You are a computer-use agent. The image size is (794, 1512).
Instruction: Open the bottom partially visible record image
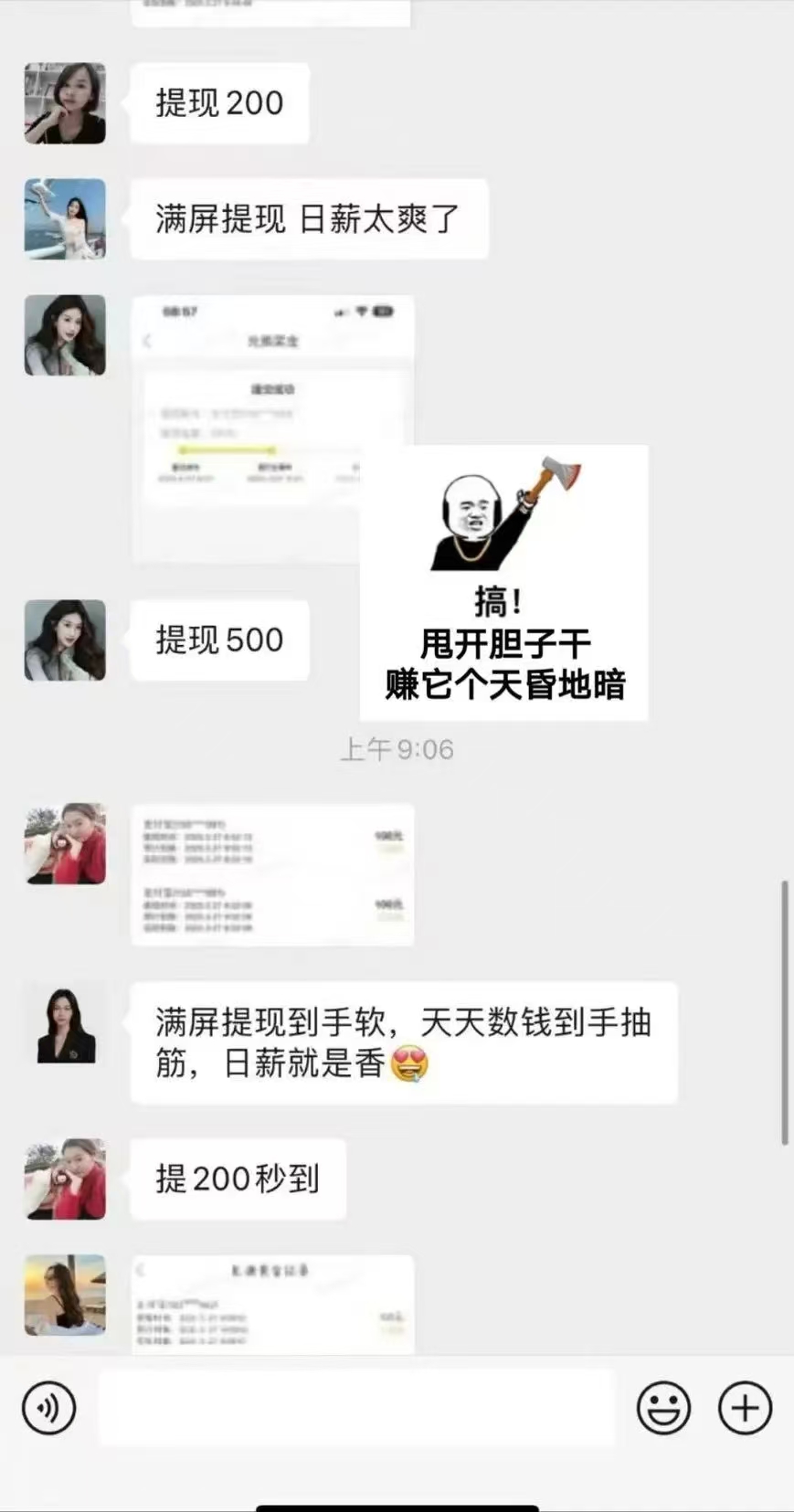272,1304
